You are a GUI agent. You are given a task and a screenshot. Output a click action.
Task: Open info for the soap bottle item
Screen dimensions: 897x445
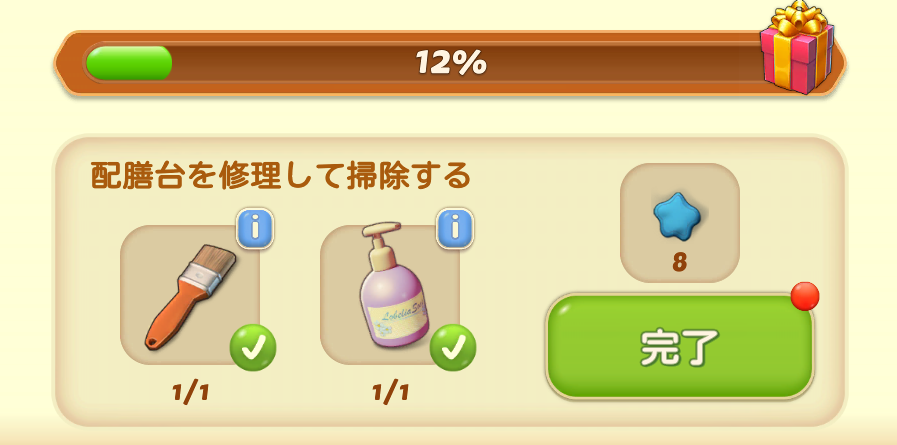coord(455,228)
